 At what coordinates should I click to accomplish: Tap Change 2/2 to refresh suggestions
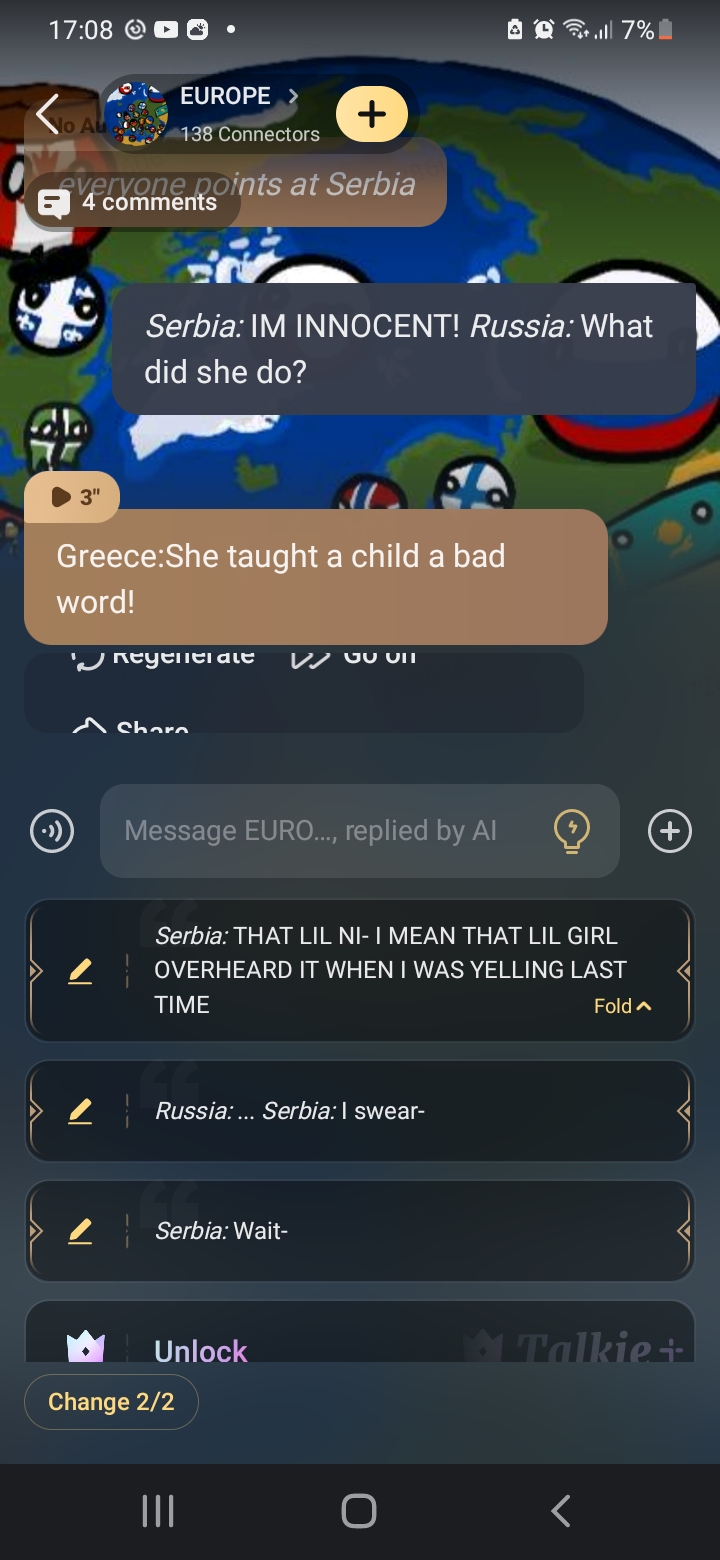click(111, 1402)
